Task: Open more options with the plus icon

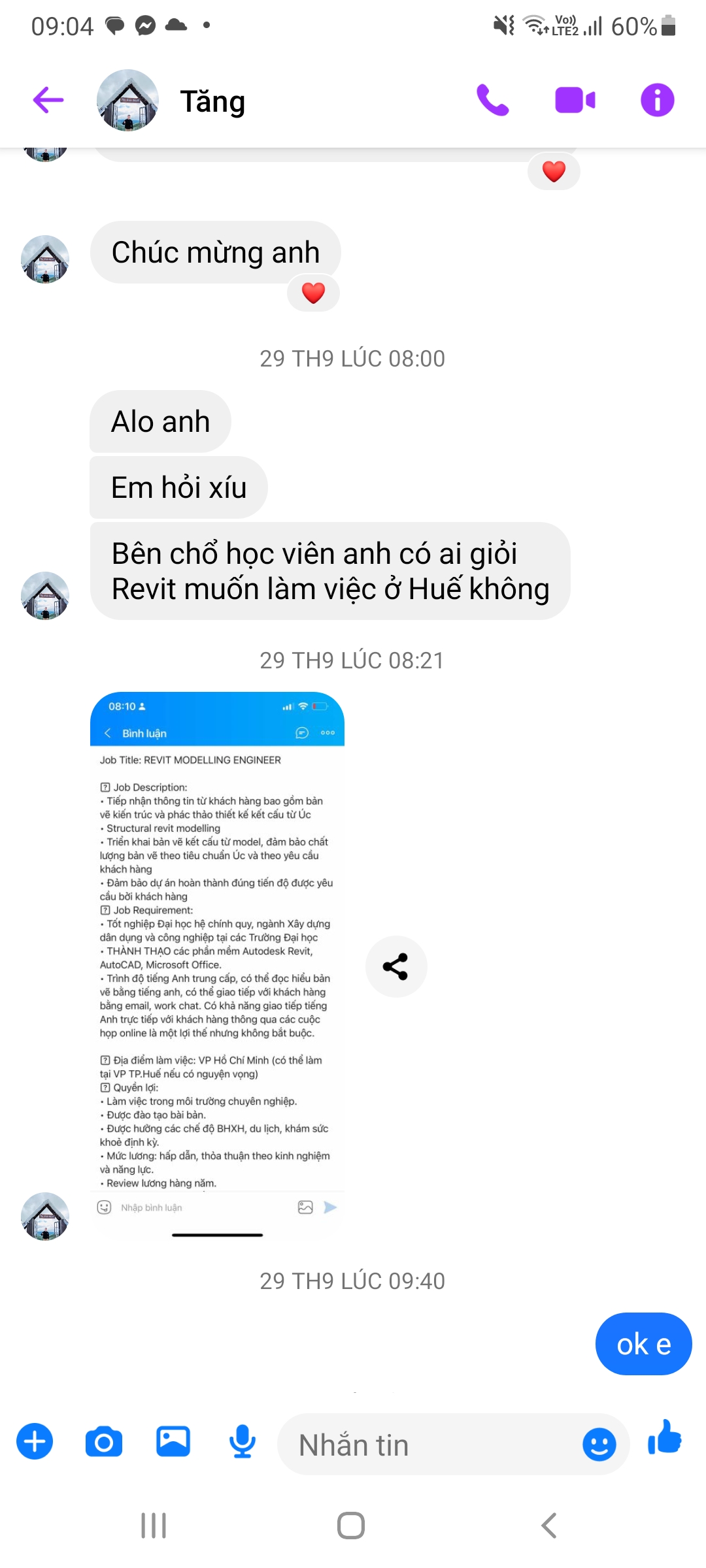Action: coord(35,1441)
